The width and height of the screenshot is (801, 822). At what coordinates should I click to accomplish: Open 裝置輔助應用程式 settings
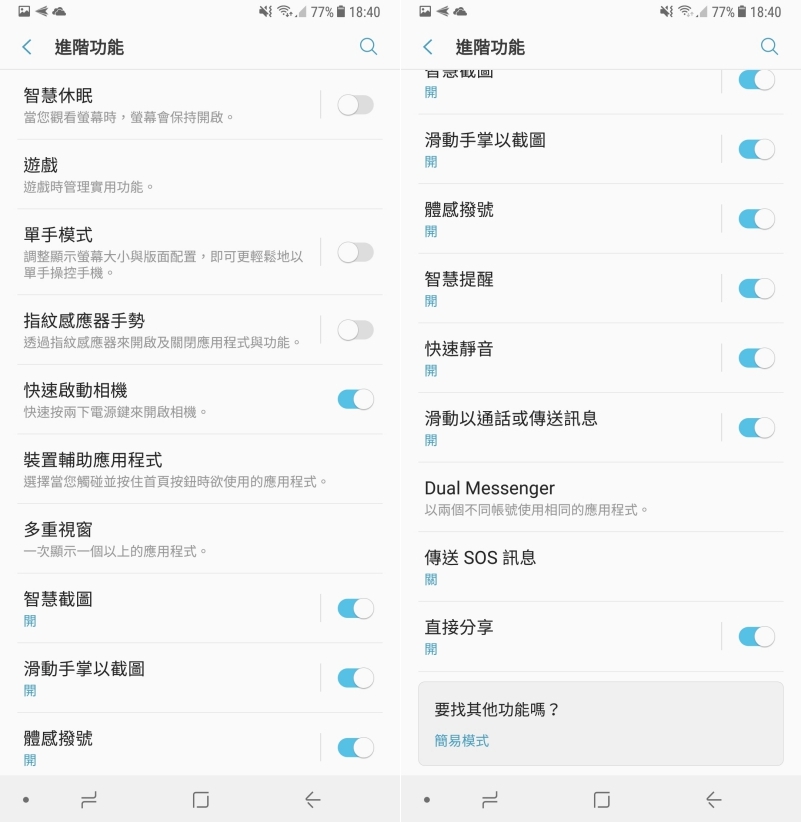[200, 469]
